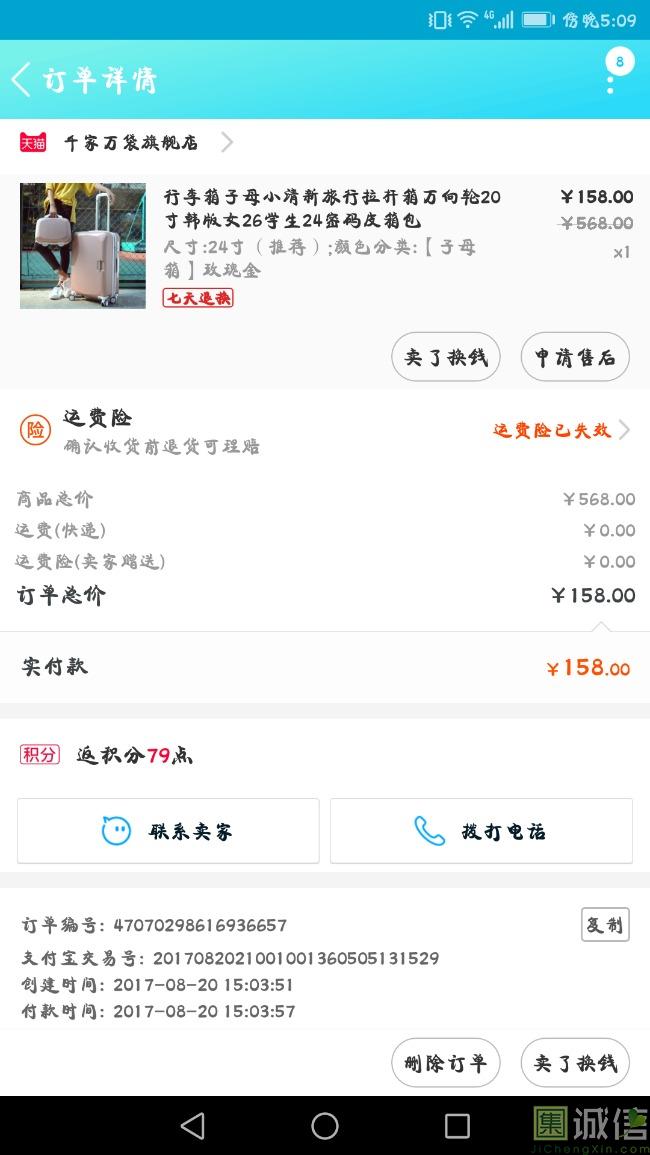Call the seller with 拨打电话
Screen dimensions: 650x1155
(x=481, y=831)
